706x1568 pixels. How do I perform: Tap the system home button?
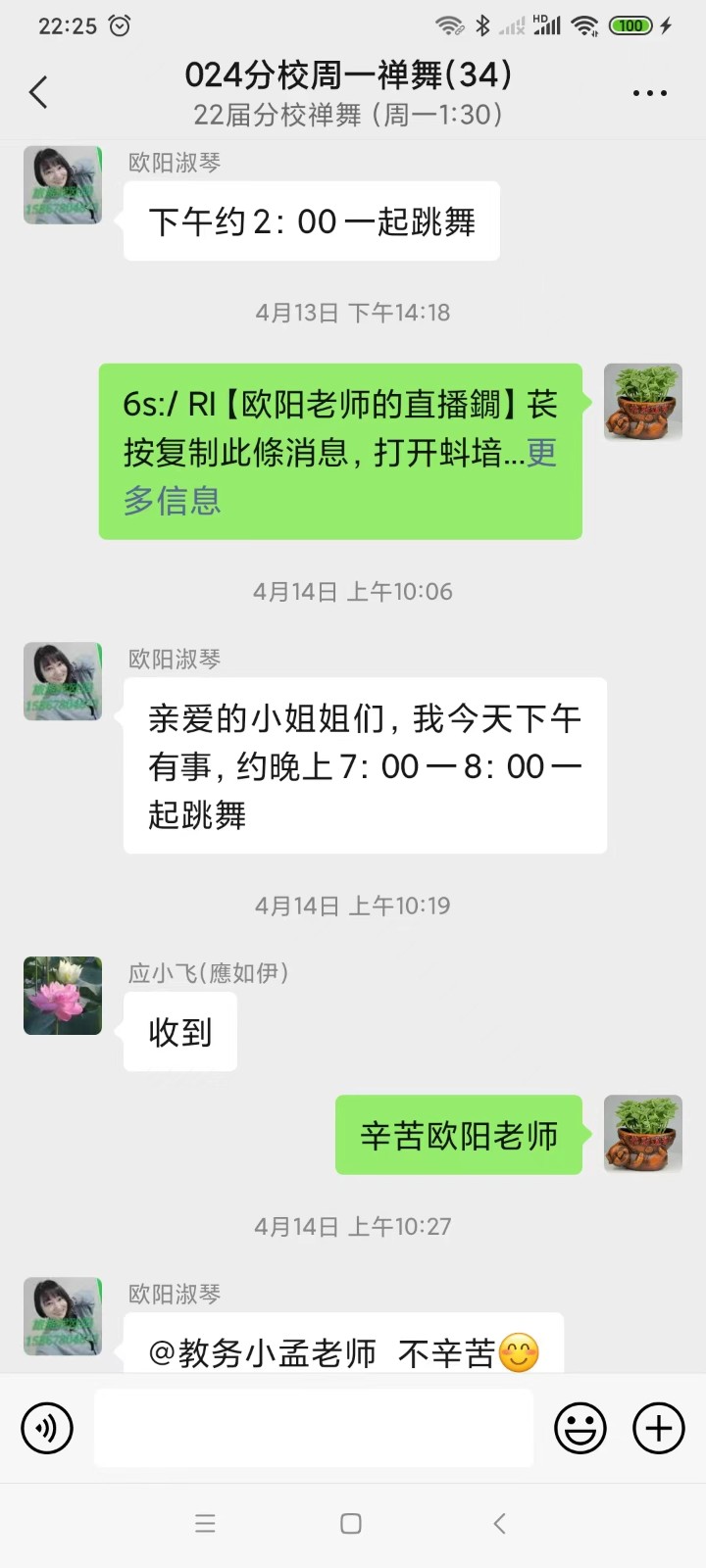351,1523
